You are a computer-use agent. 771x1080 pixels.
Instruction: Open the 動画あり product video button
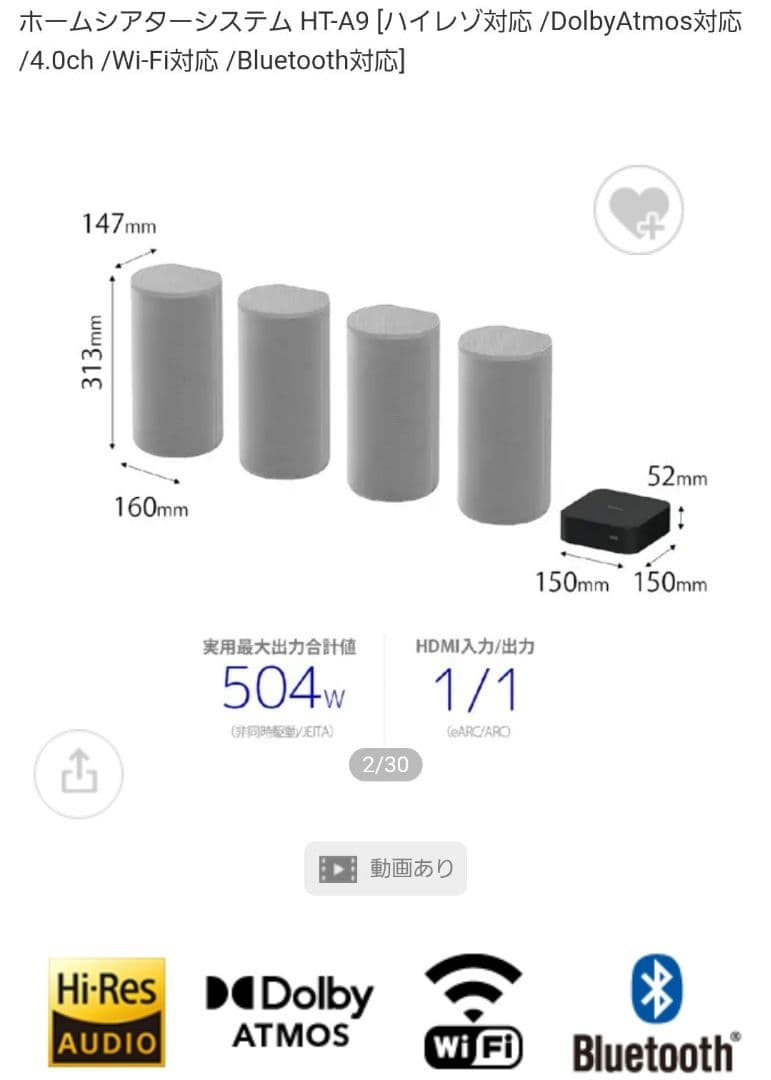386,868
